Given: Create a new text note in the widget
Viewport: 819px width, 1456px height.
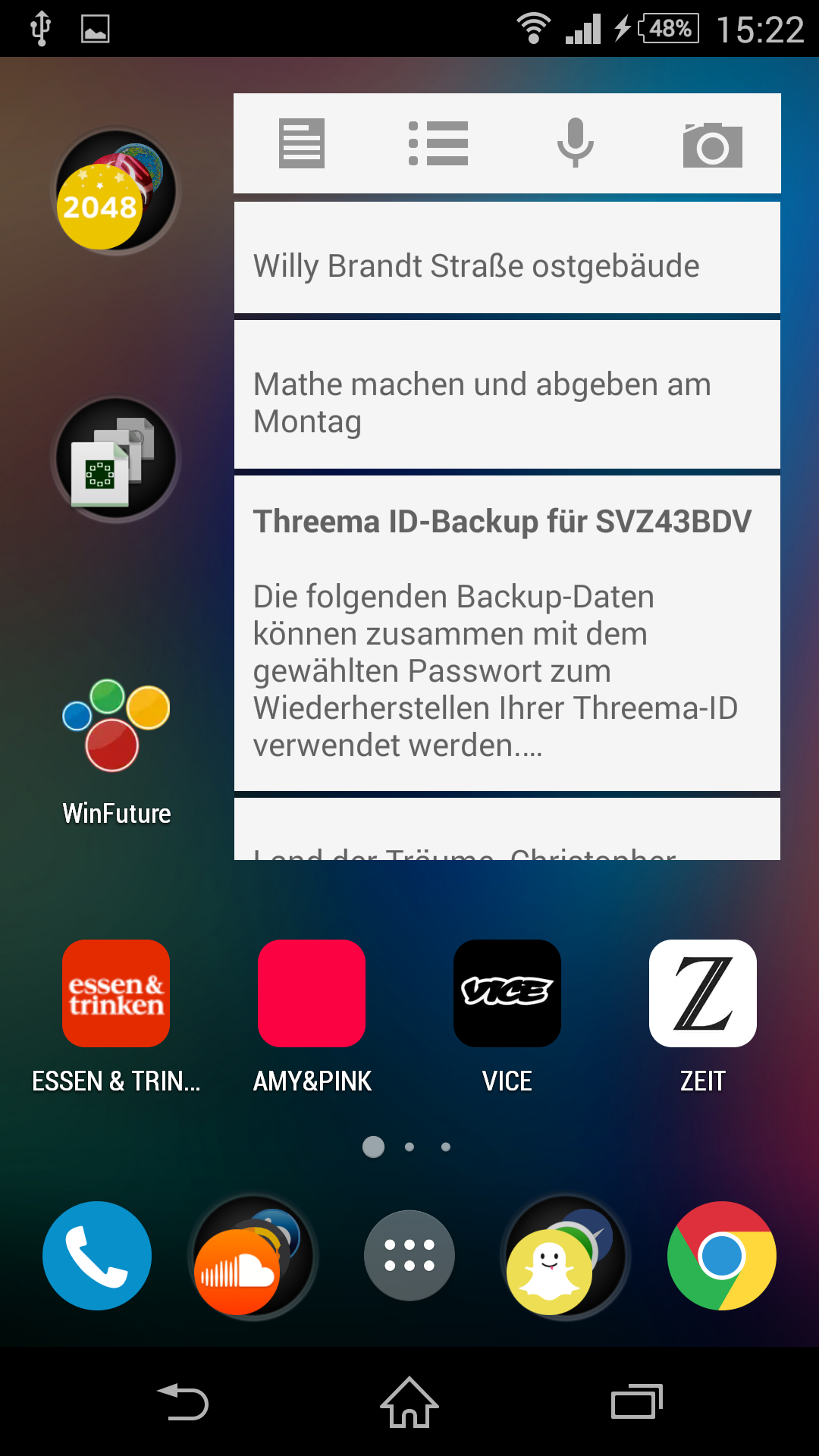Looking at the screenshot, I should click(302, 143).
